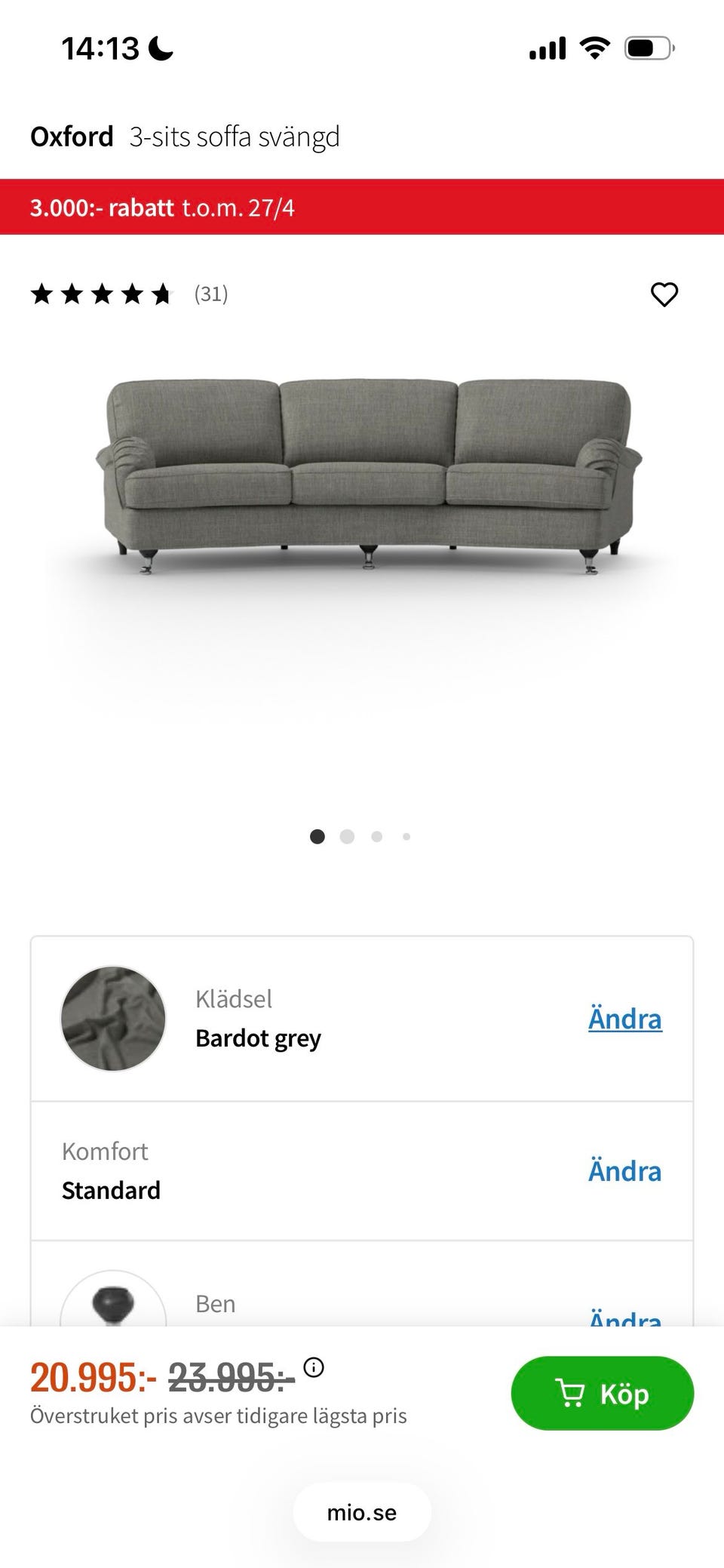Favorite the Oxford sofa with the heart icon

(664, 295)
